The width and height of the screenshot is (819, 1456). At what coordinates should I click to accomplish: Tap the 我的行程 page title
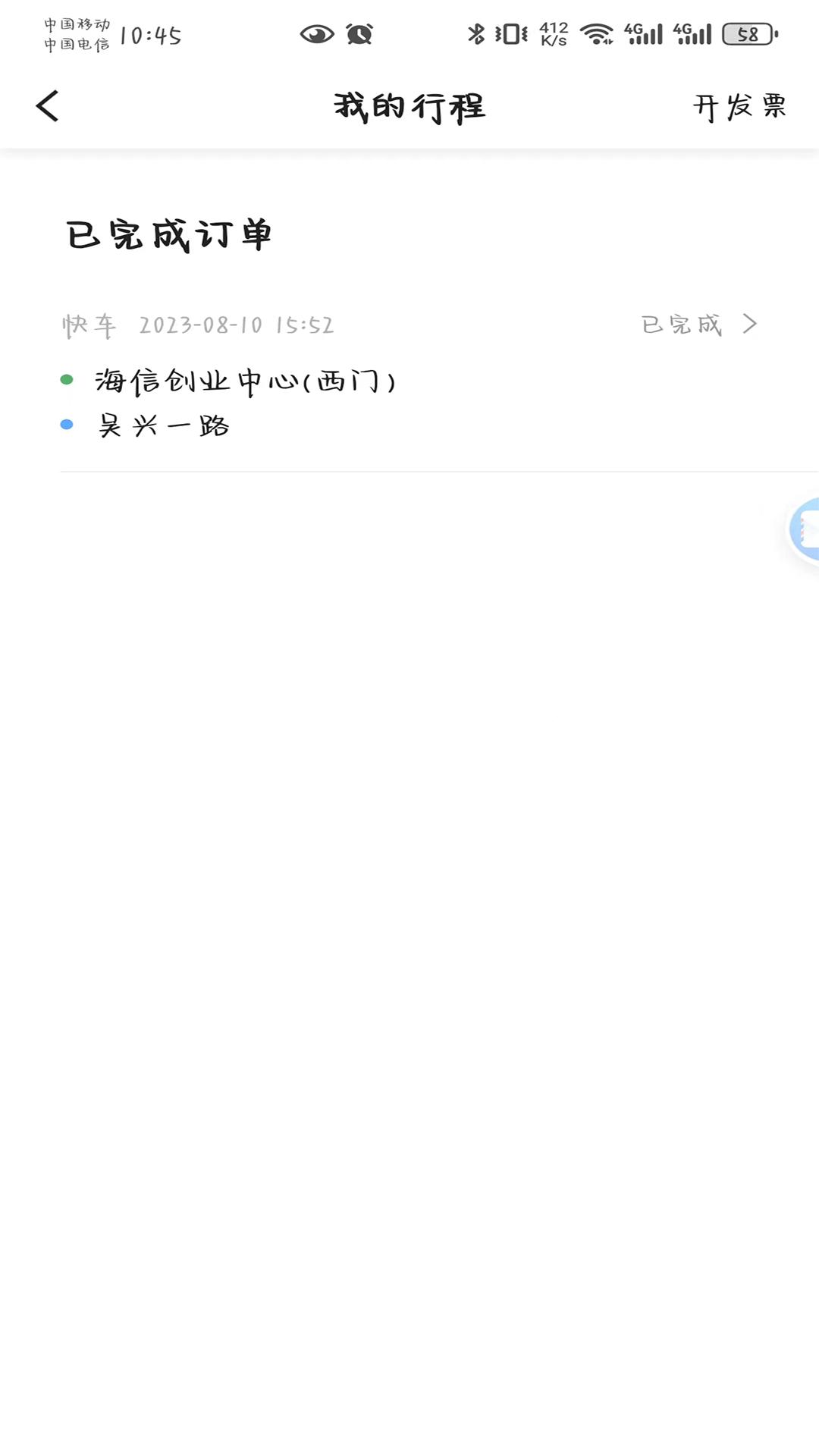[409, 106]
